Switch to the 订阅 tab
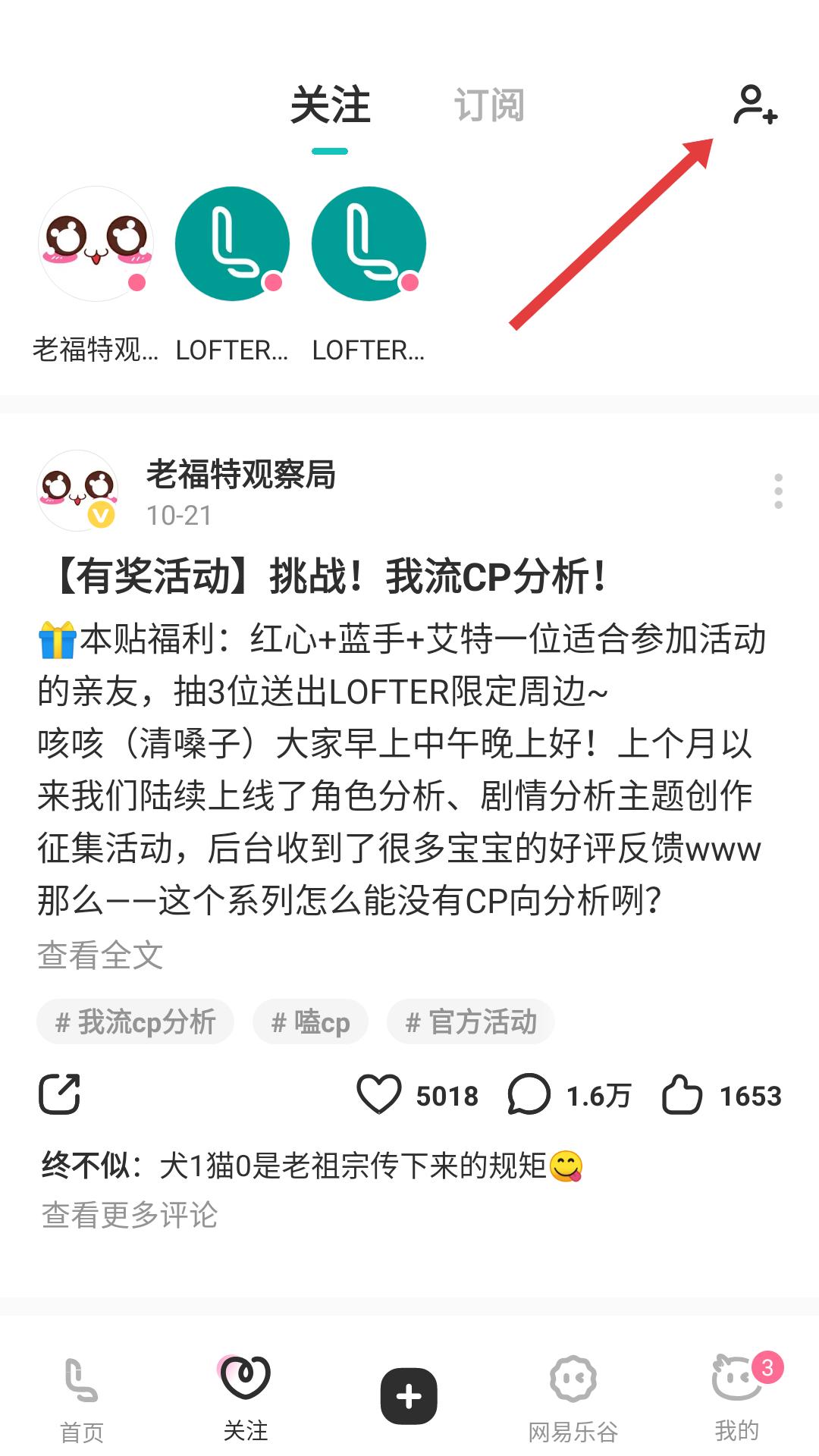Image resolution: width=819 pixels, height=1456 pixels. coord(490,105)
